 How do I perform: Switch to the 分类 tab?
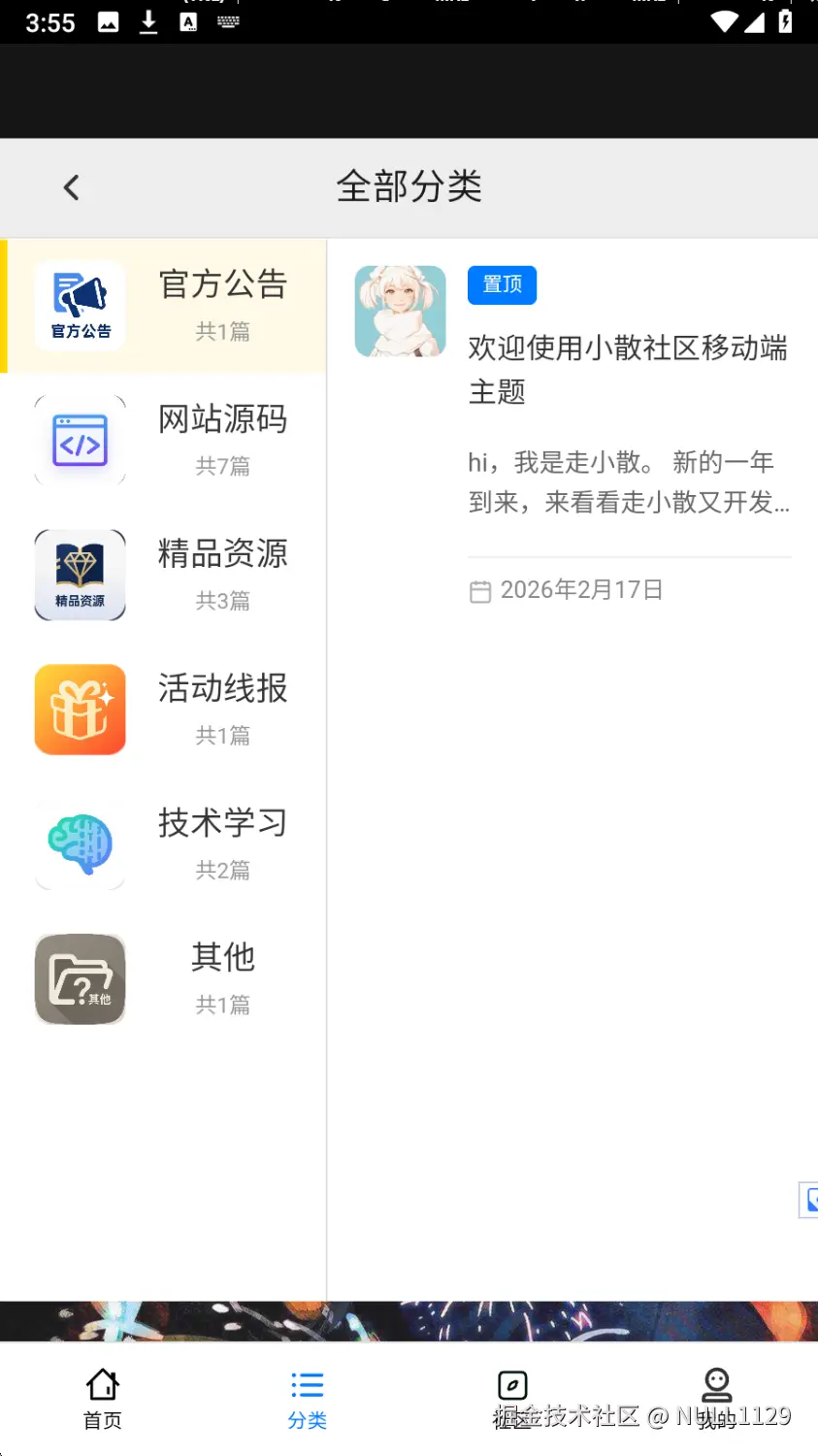(x=308, y=1396)
